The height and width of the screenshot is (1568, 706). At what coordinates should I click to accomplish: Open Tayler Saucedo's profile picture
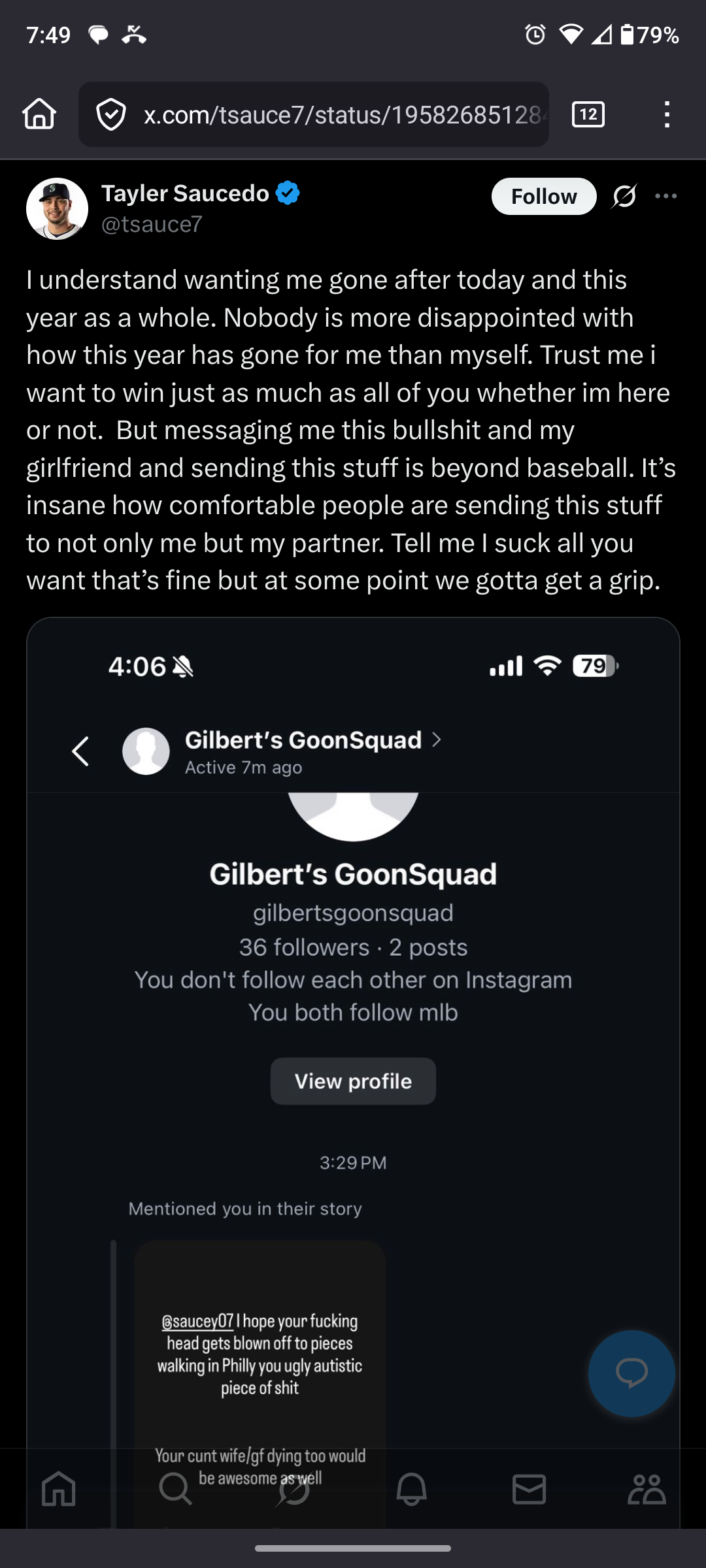pos(58,209)
